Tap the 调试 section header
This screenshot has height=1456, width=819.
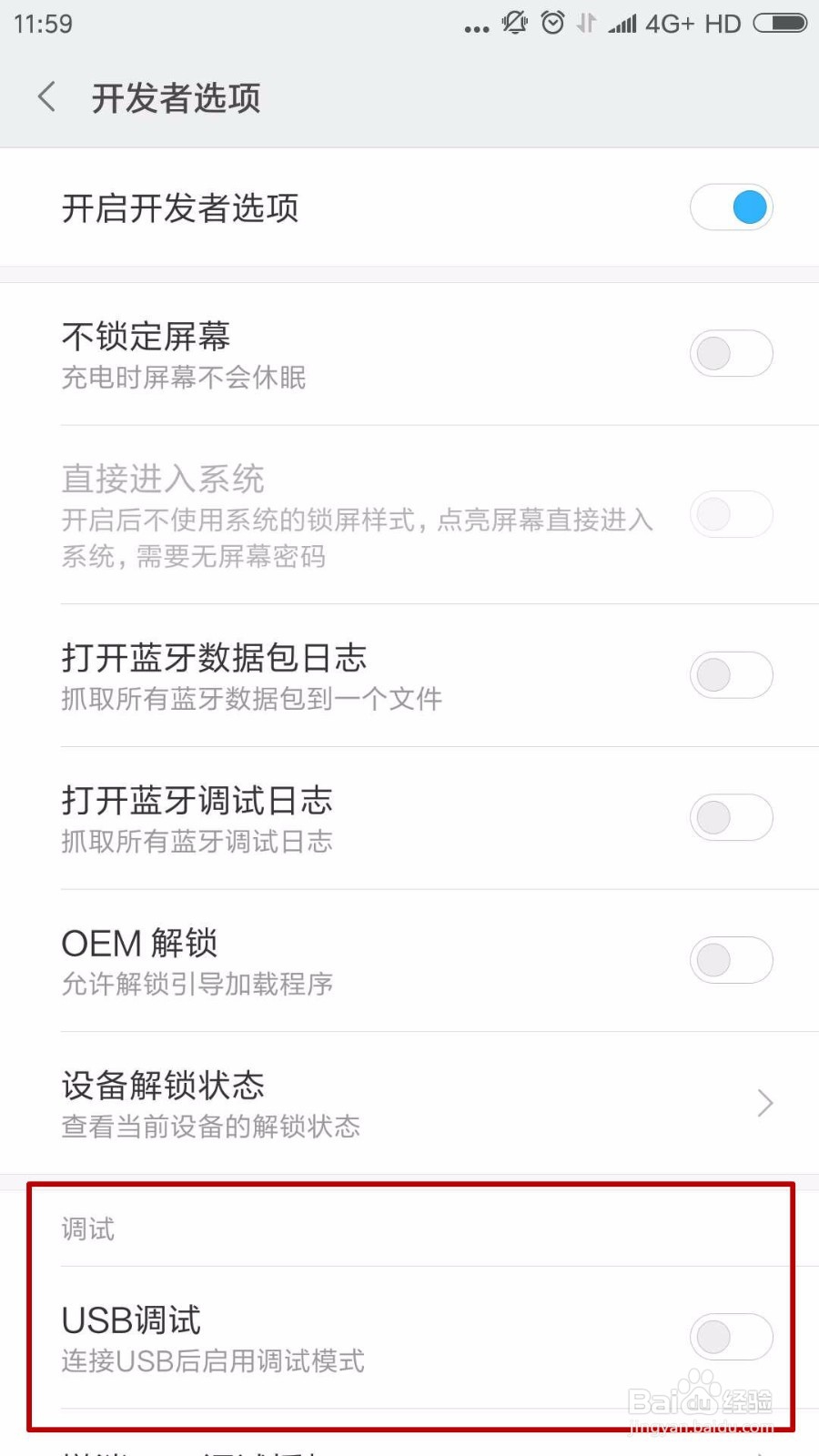86,1230
